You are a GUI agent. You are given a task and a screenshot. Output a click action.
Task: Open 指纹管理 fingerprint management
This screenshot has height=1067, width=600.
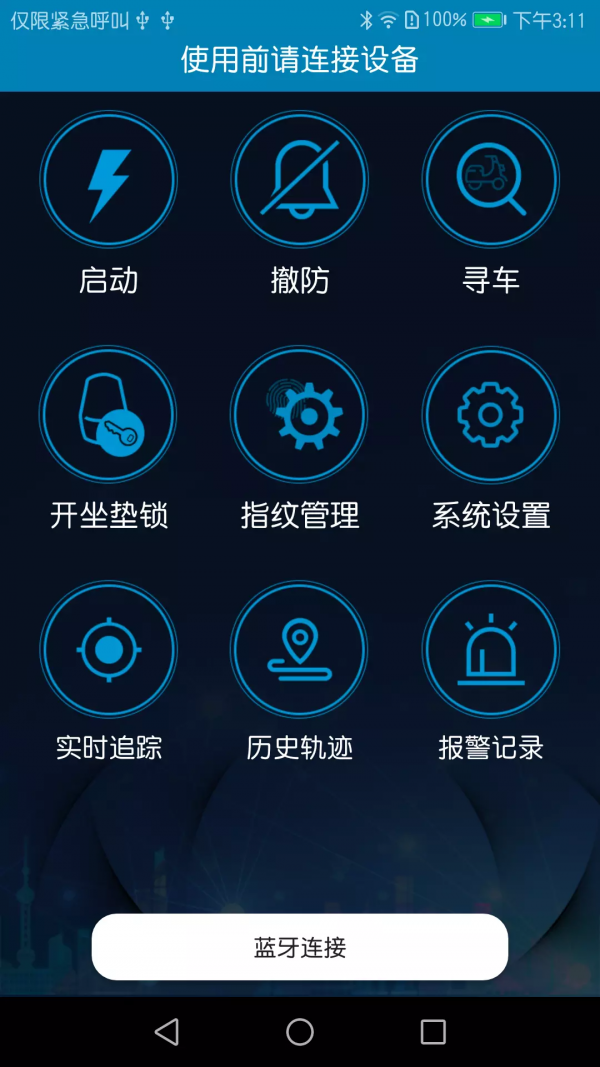[x=299, y=414]
